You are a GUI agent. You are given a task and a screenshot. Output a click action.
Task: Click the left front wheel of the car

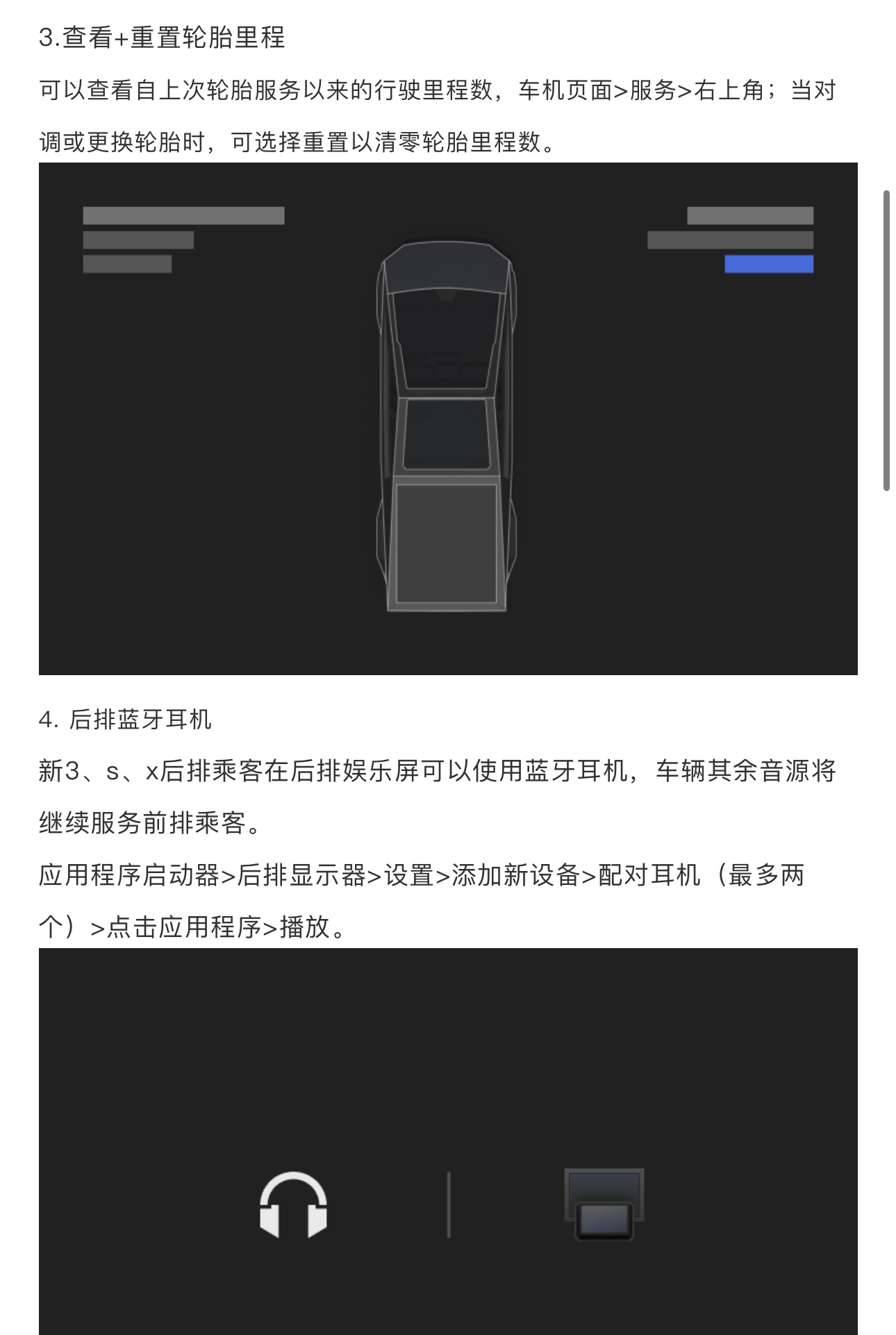383,299
